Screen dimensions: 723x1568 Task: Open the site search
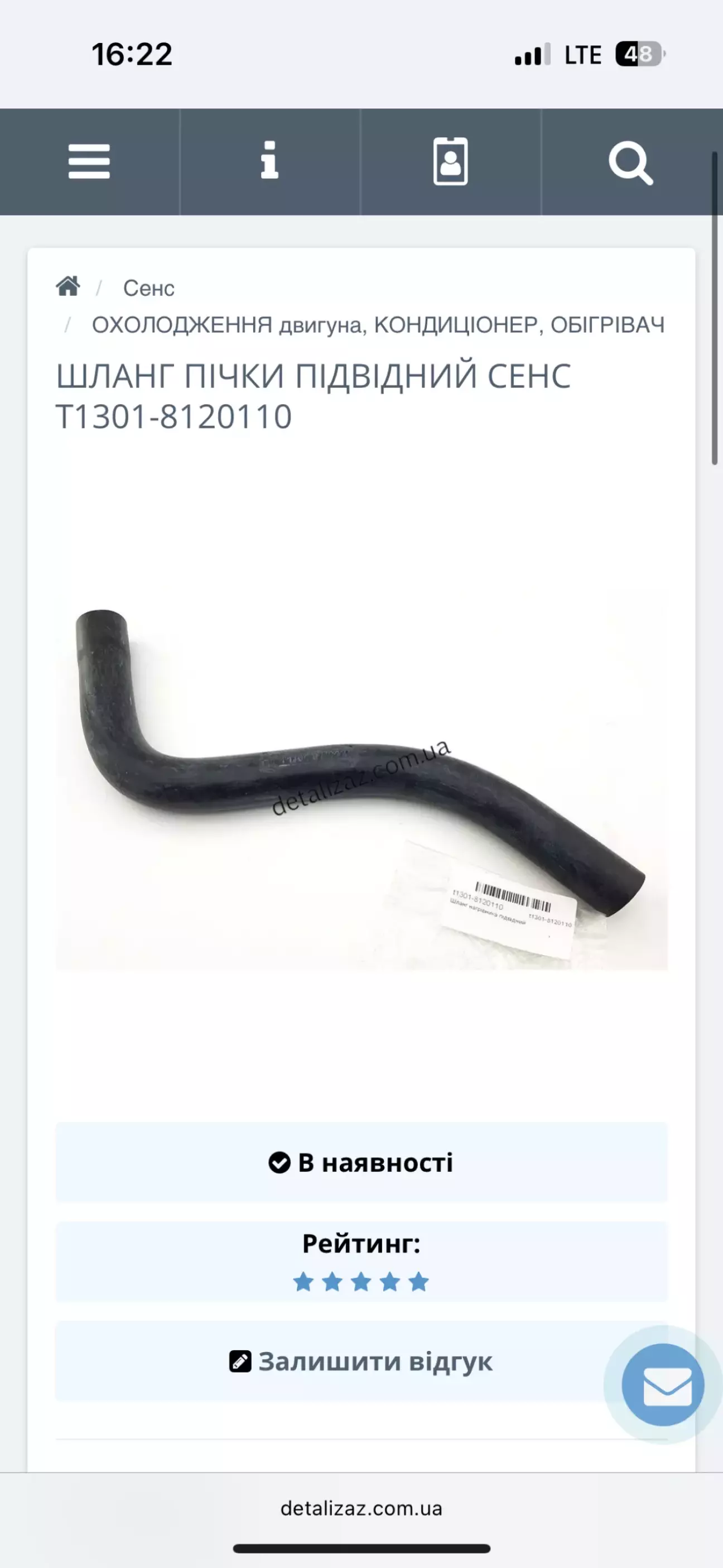631,162
